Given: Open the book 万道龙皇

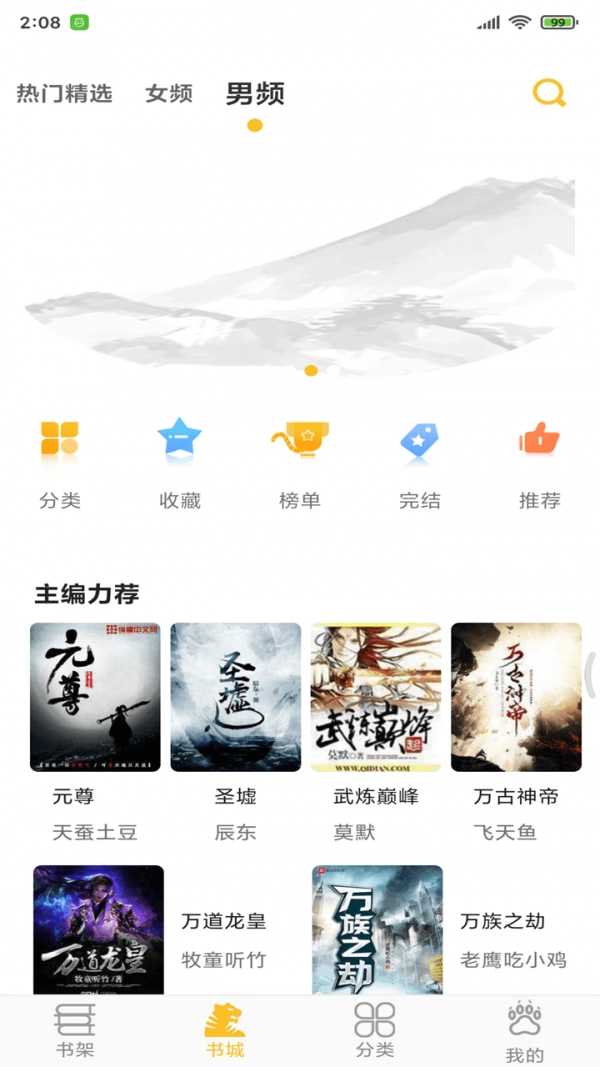Looking at the screenshot, I should click(98, 930).
